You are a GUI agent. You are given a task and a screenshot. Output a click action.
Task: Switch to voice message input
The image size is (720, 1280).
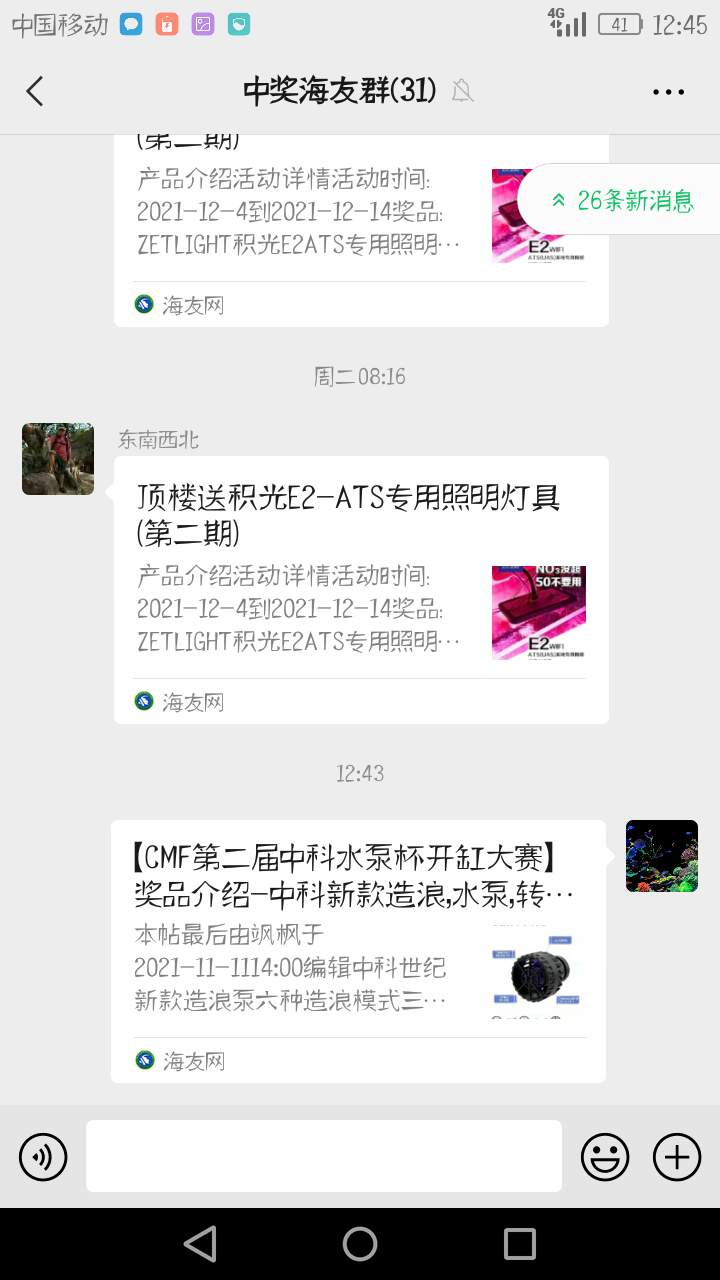43,1158
